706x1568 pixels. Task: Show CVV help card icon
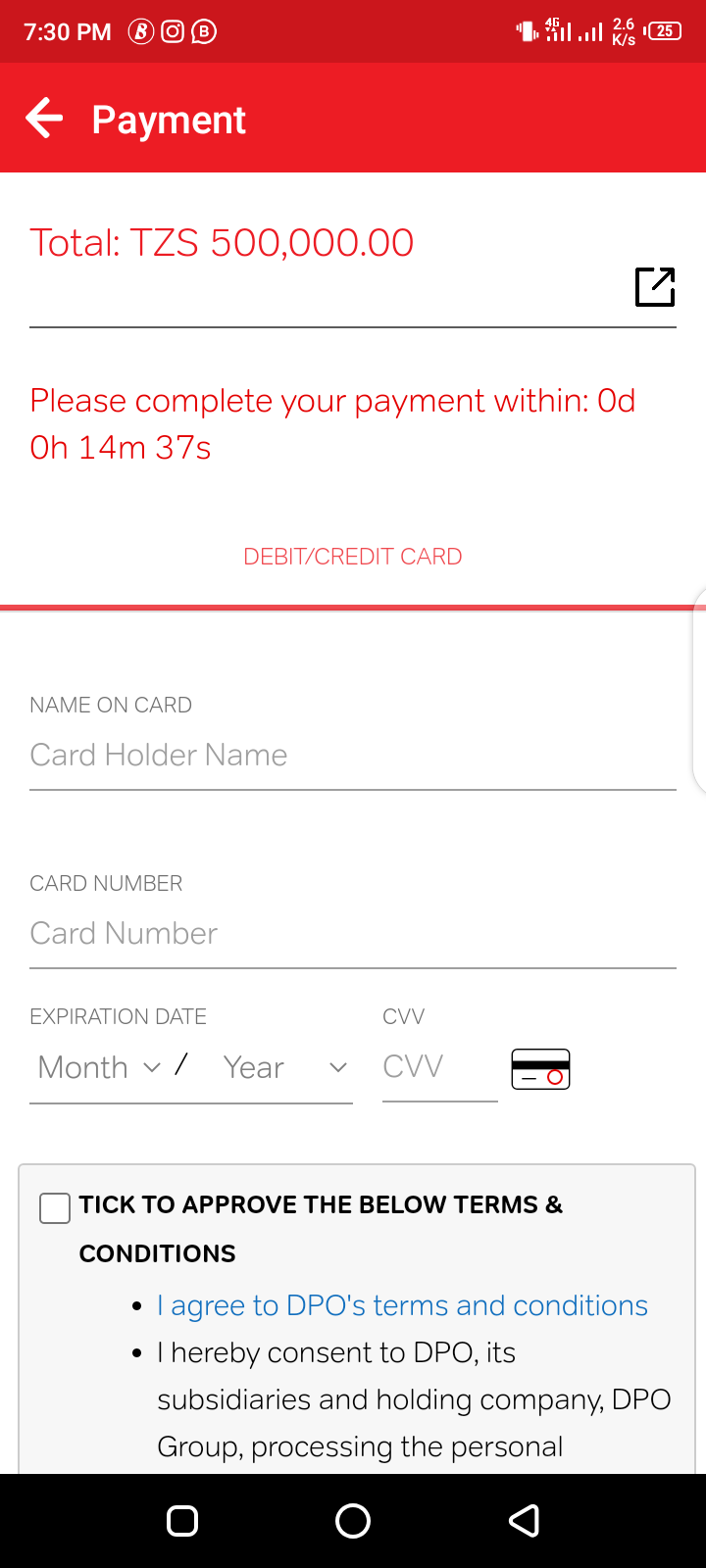(x=540, y=1069)
